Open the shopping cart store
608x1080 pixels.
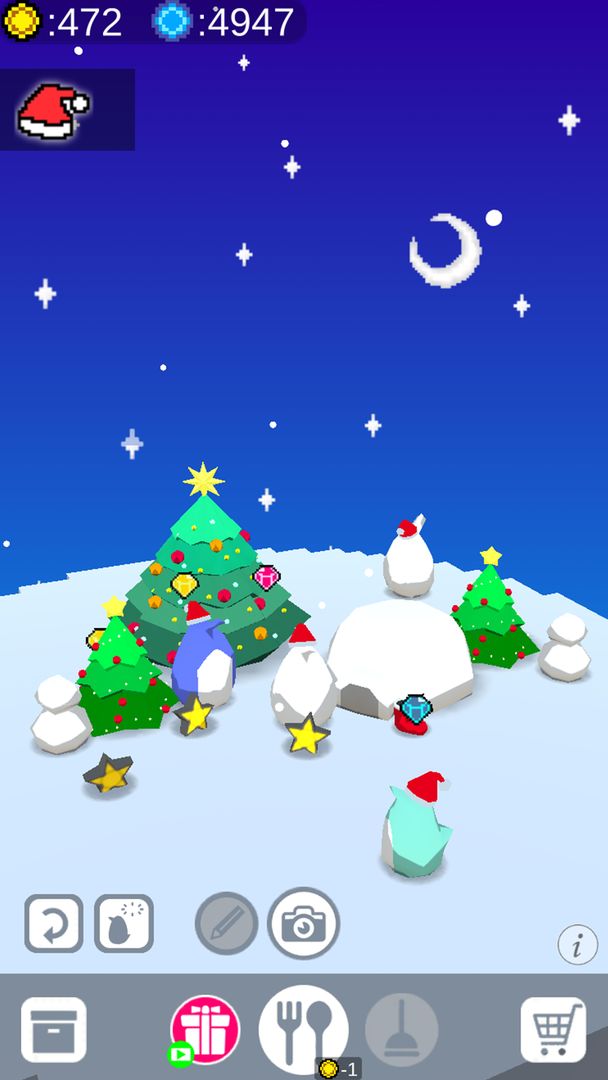(552, 1030)
